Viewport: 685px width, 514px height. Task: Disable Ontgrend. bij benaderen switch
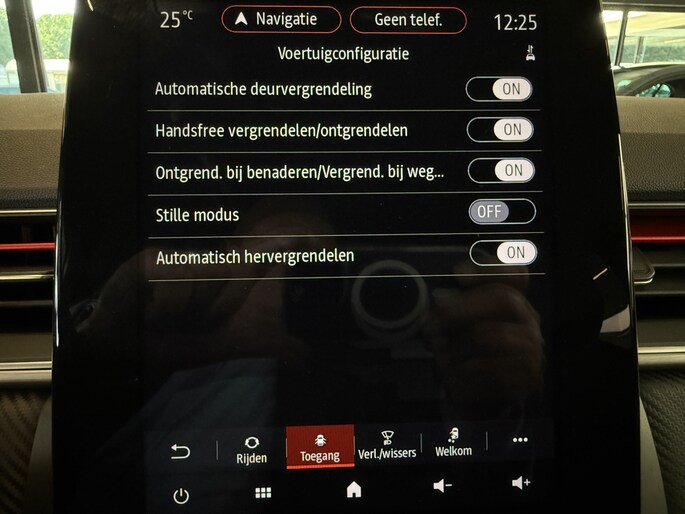(x=501, y=171)
